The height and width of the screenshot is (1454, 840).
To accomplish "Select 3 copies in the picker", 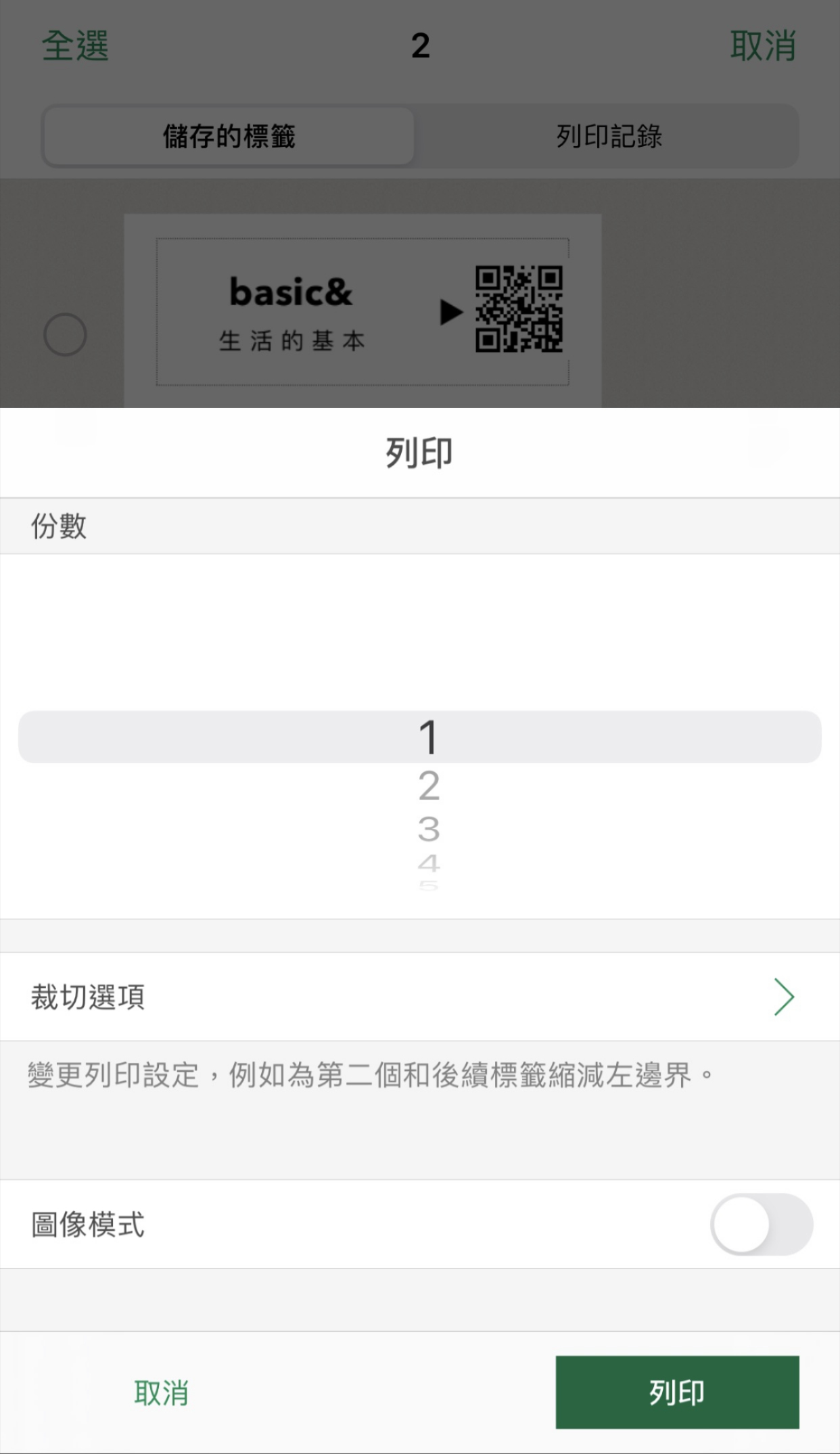I will coord(429,829).
